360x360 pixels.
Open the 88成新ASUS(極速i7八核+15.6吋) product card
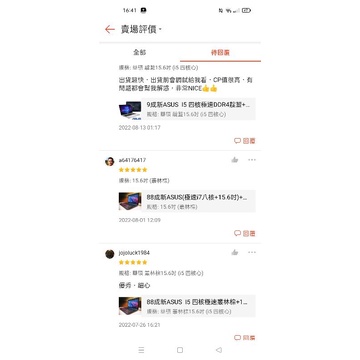pyautogui.click(x=187, y=201)
